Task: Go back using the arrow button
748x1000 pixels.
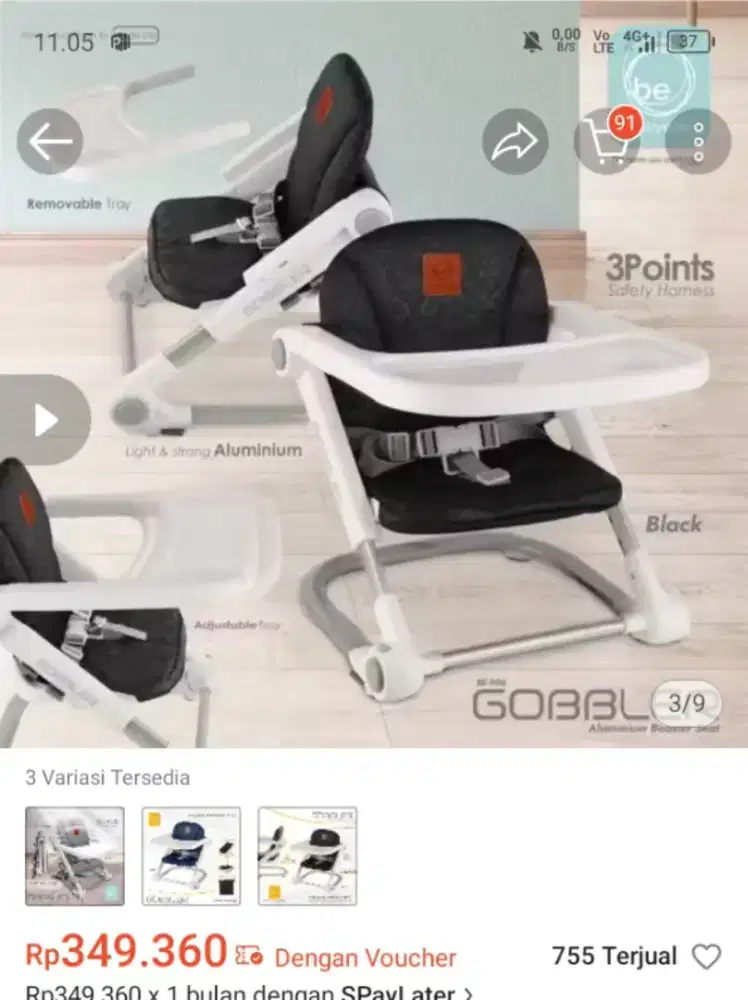Action: [x=49, y=142]
